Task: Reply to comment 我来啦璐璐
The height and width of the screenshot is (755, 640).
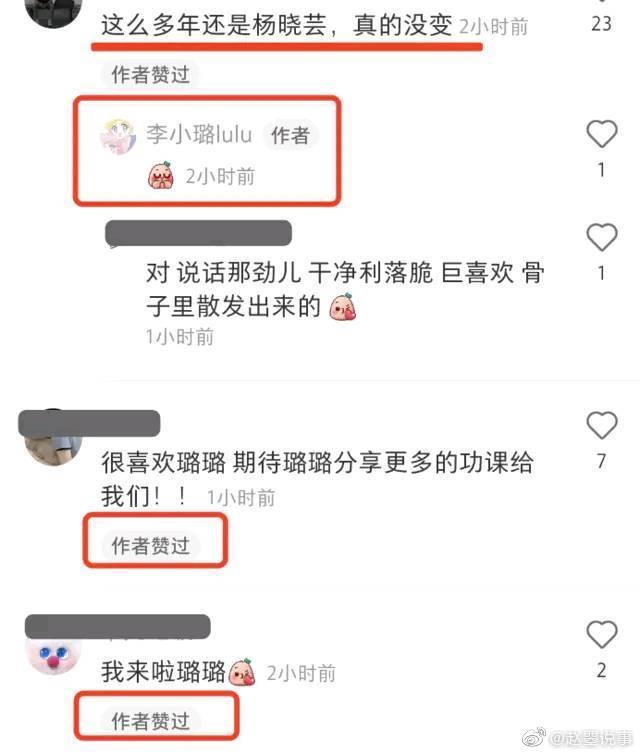Action: pyautogui.click(x=163, y=672)
